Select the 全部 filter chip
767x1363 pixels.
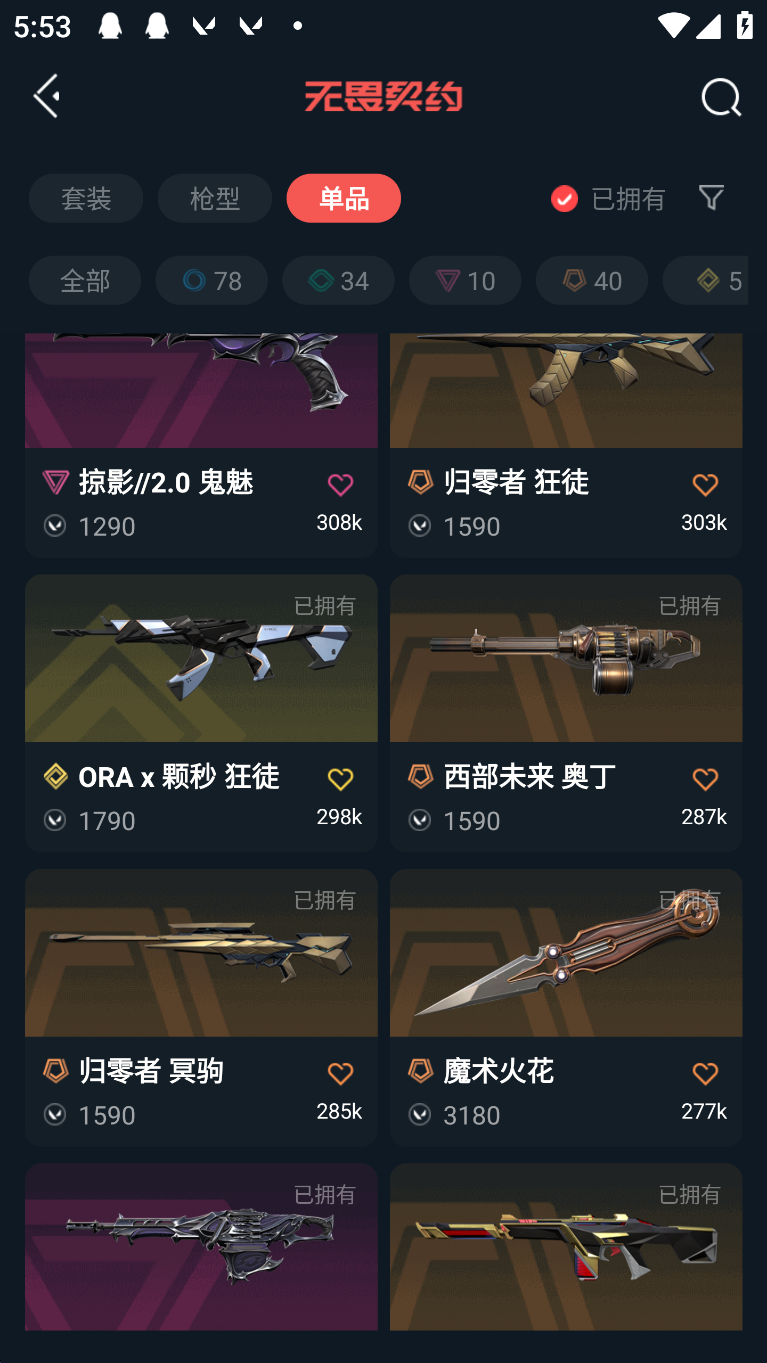click(x=85, y=280)
